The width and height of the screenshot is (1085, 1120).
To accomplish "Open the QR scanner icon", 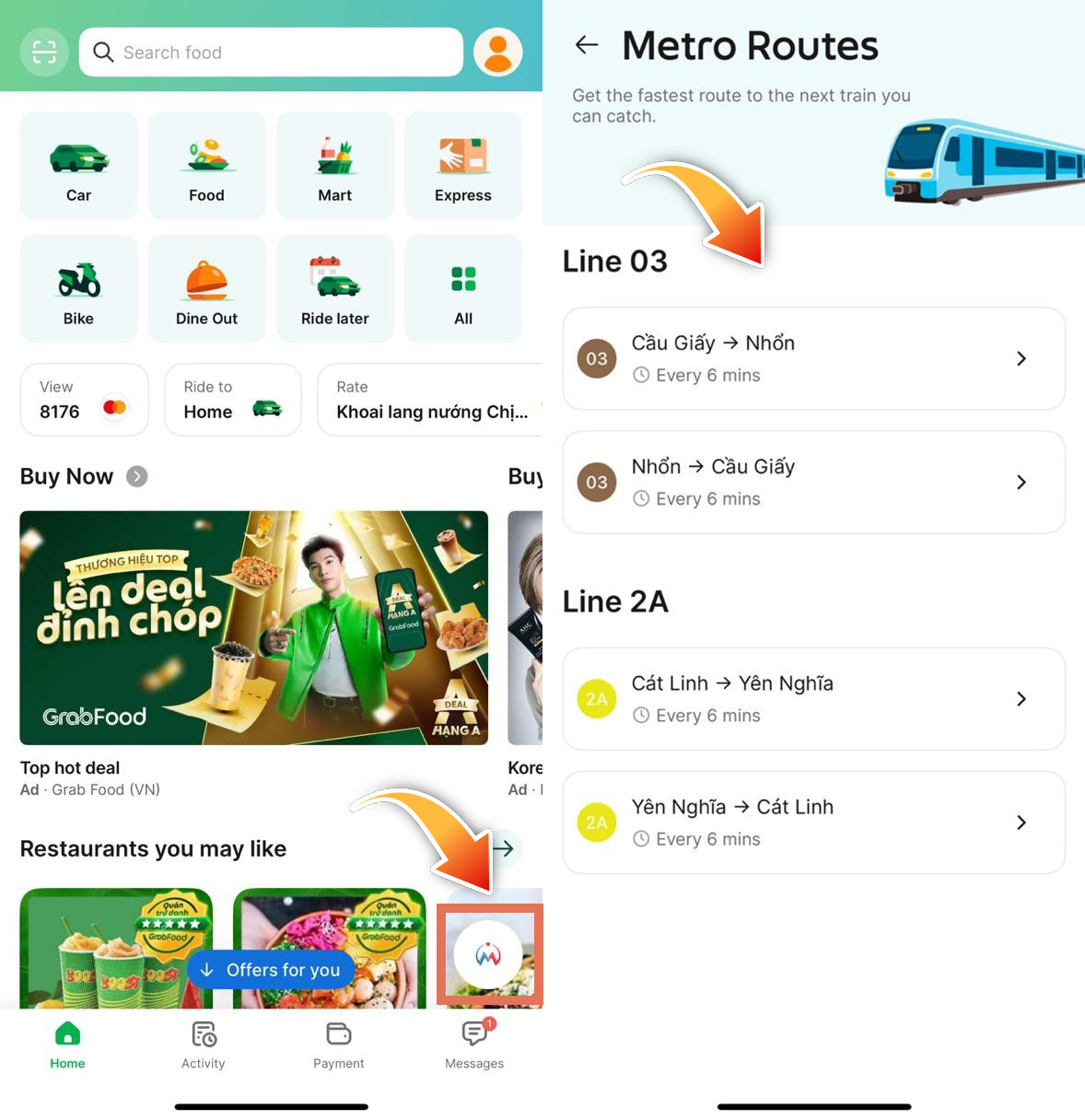I will tap(44, 52).
